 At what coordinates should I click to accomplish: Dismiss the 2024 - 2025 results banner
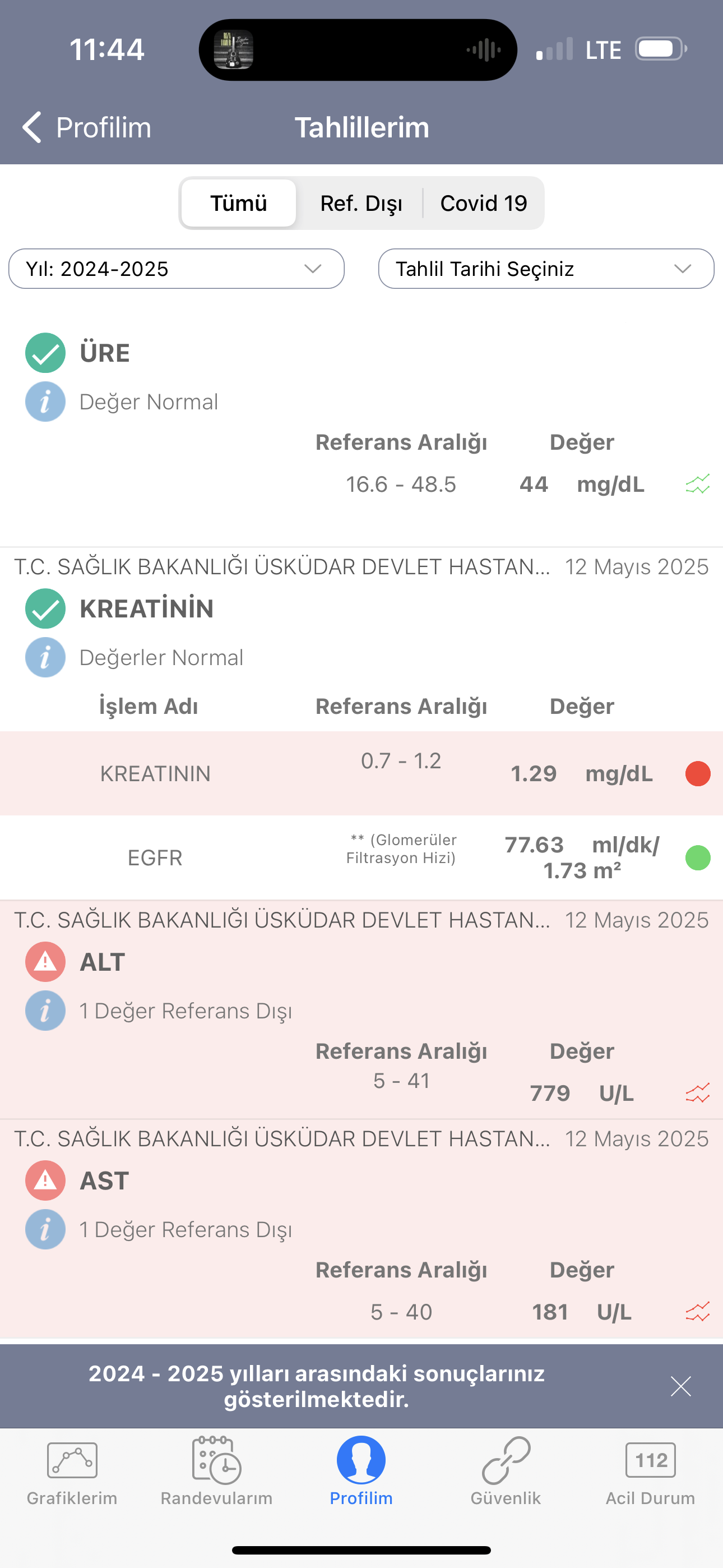tap(680, 1387)
